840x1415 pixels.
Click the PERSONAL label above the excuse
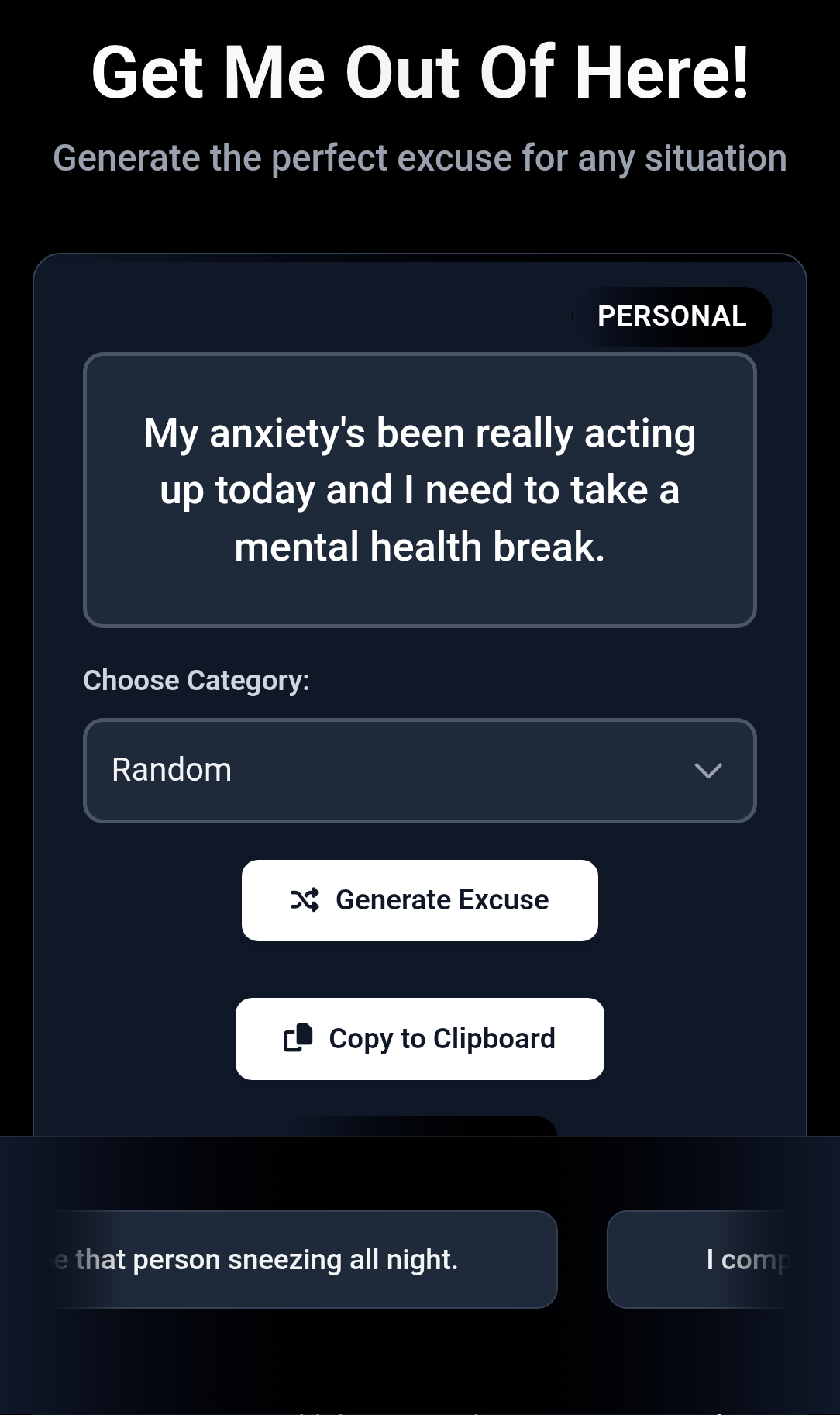coord(671,315)
